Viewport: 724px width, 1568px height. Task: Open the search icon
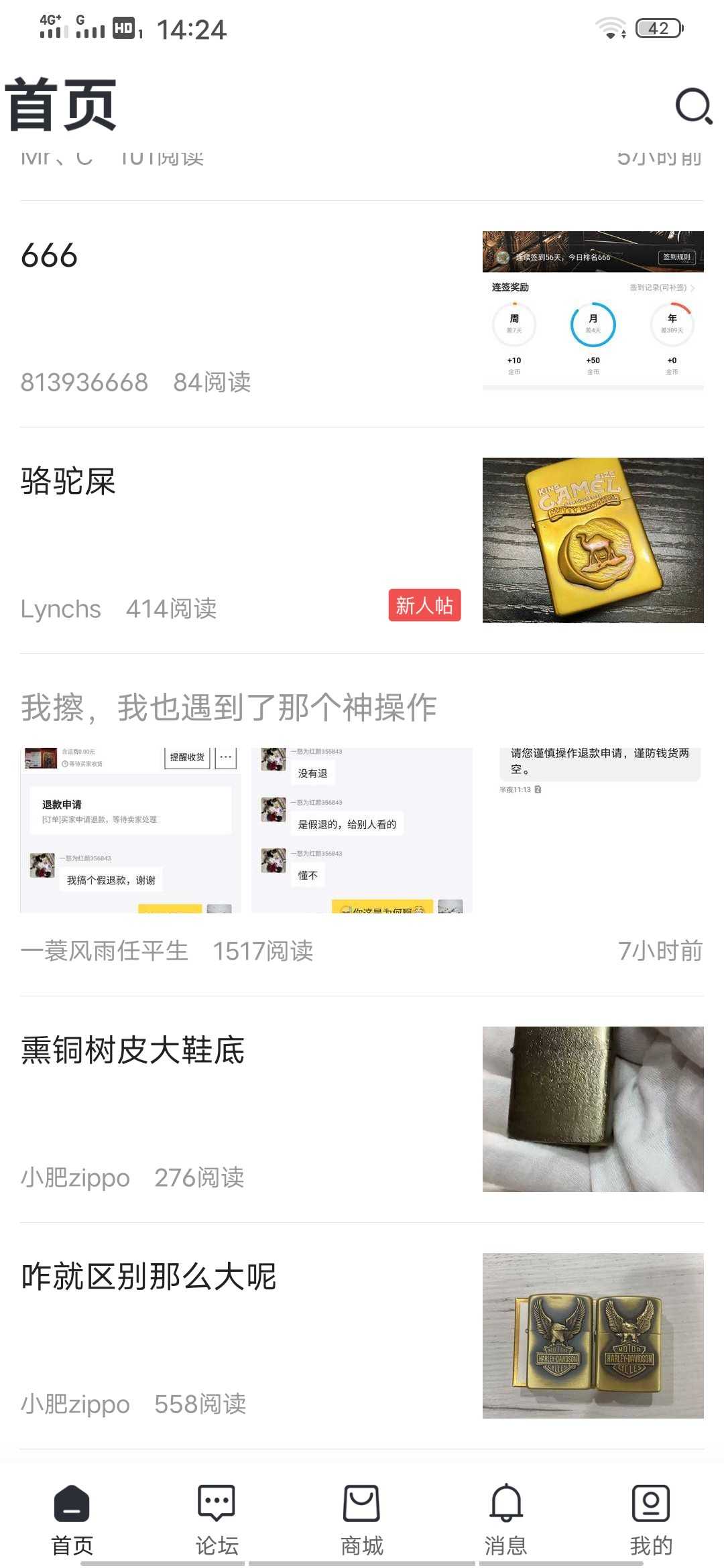click(x=693, y=106)
